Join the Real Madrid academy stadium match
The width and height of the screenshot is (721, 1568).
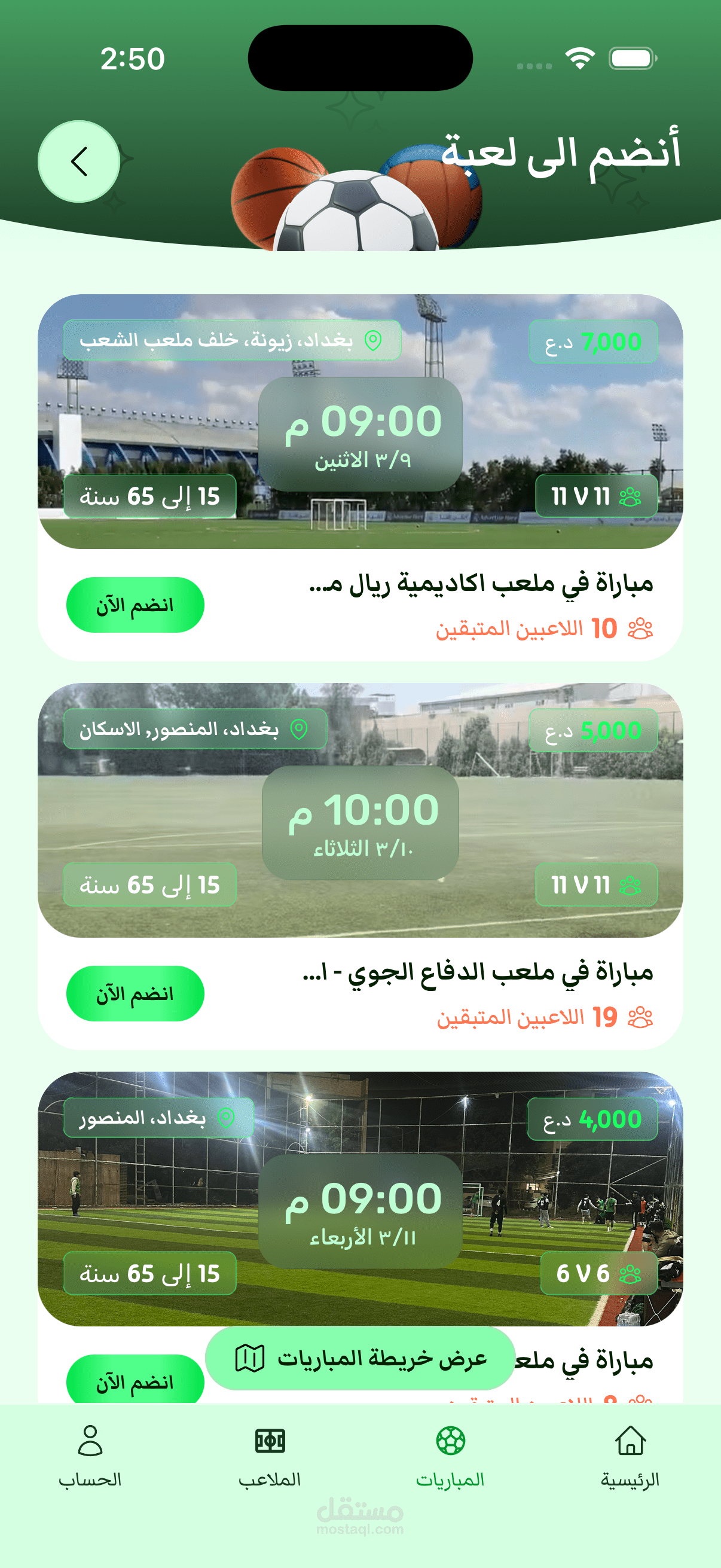[135, 605]
